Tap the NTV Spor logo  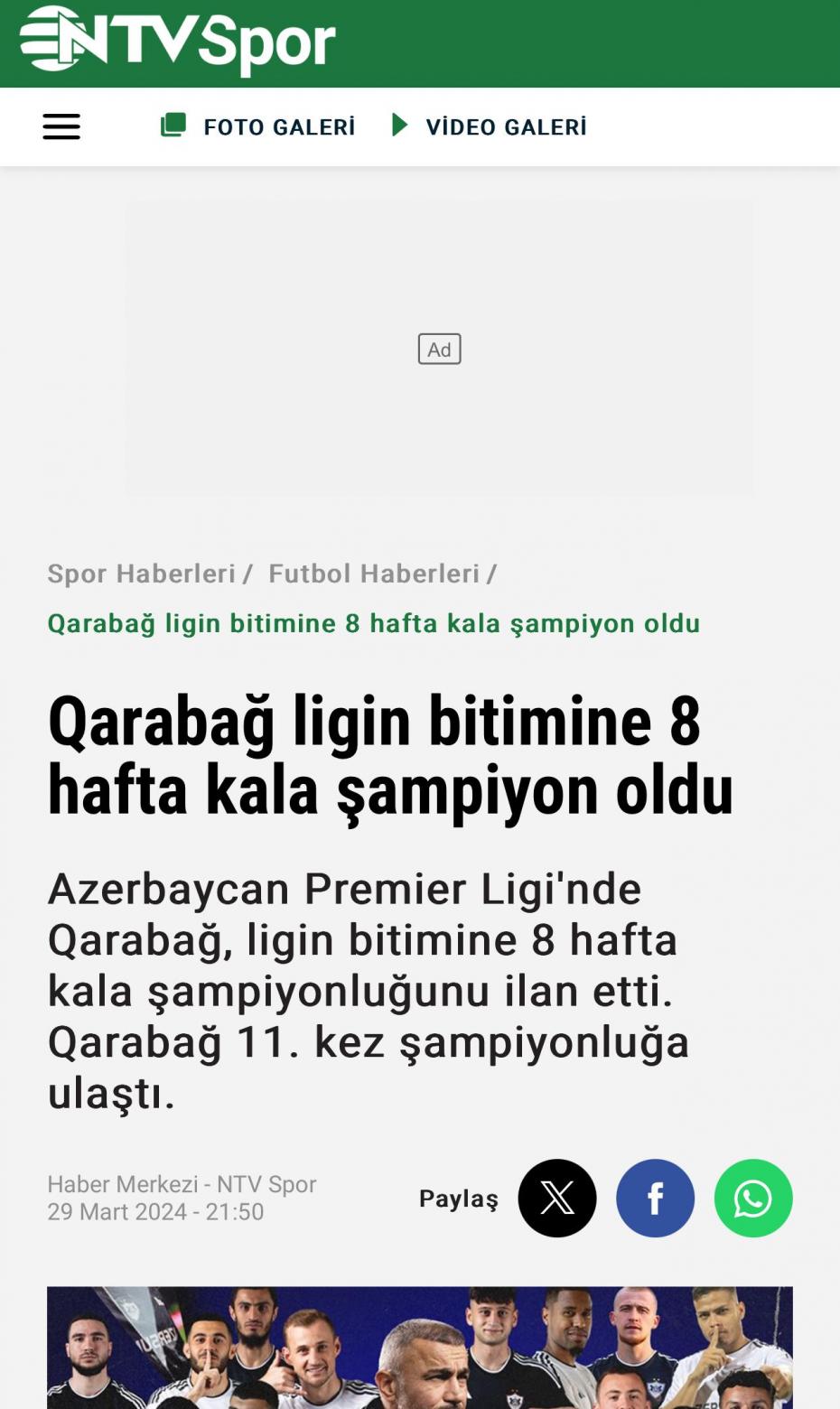coord(178,41)
